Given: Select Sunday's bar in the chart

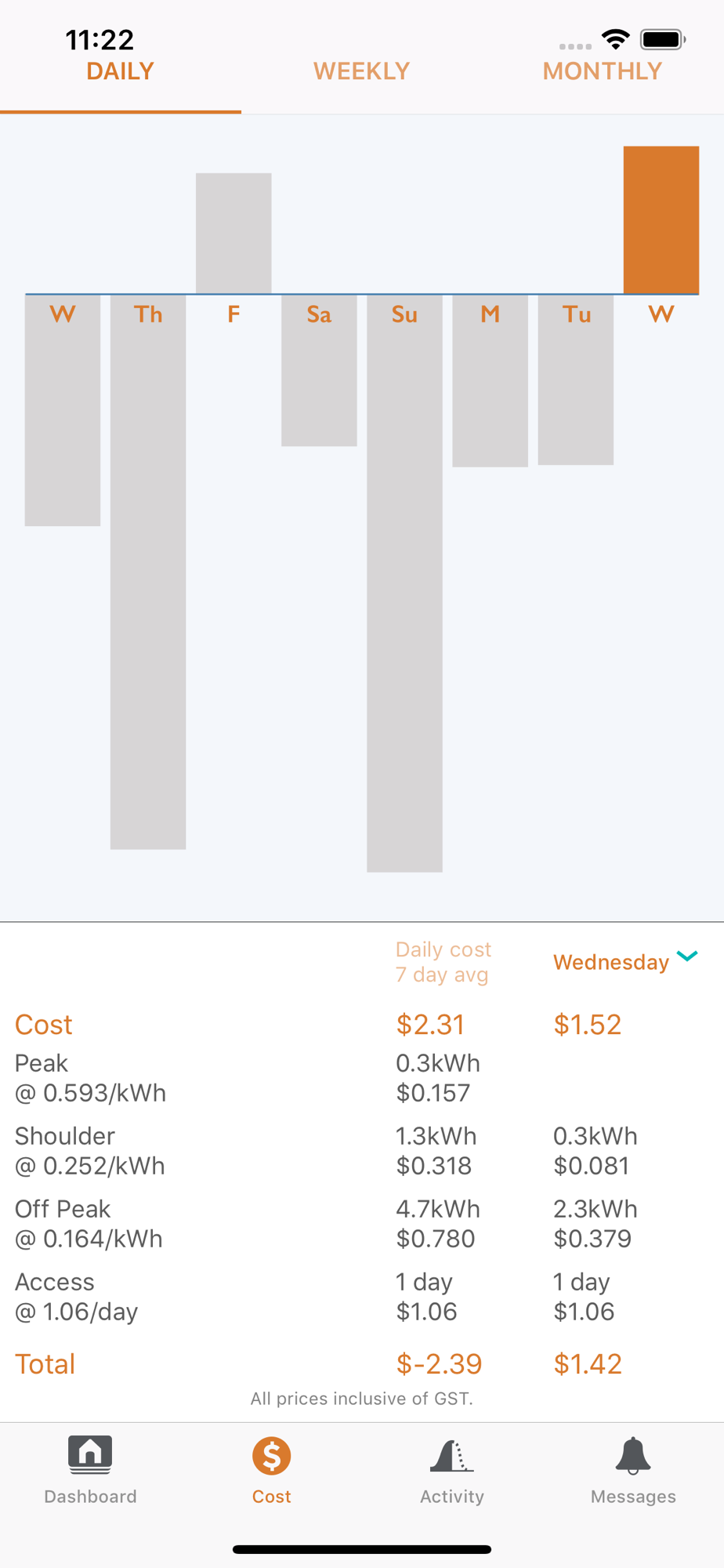Looking at the screenshot, I should pos(404,583).
